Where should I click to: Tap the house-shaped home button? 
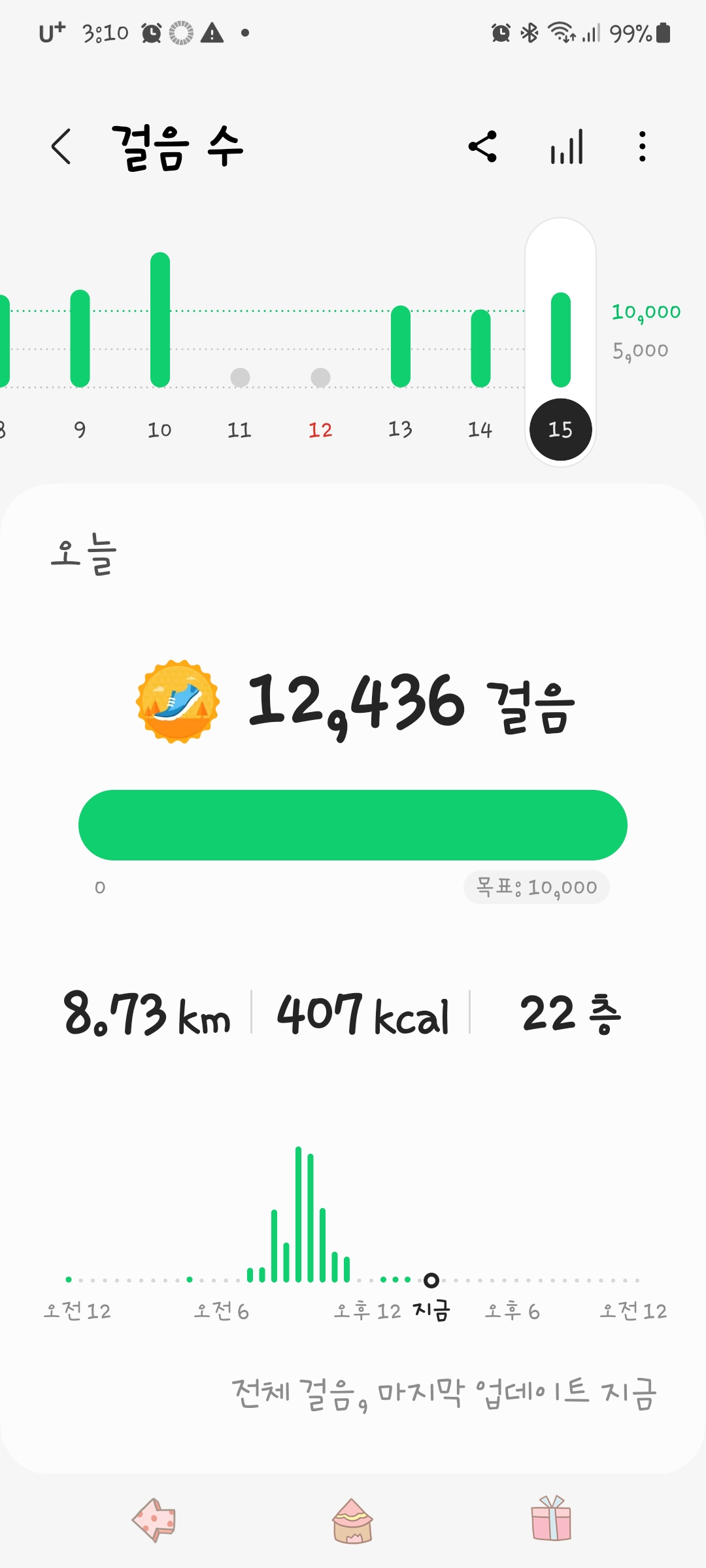click(x=352, y=1521)
